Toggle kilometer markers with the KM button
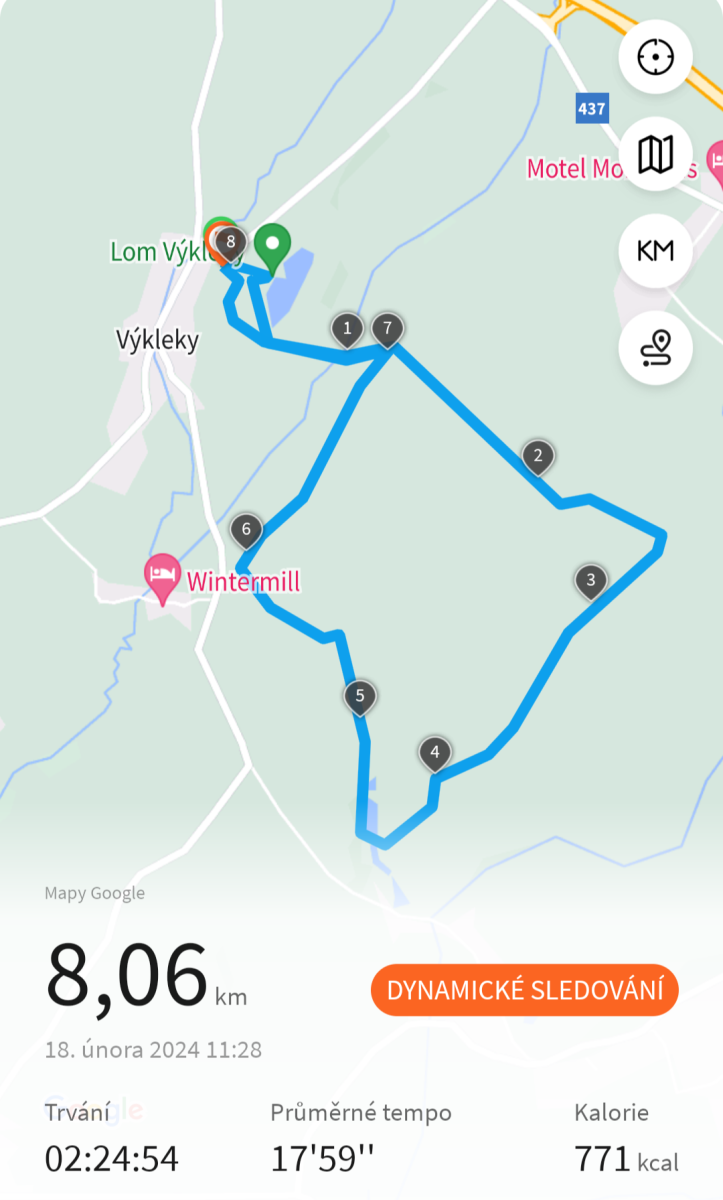The height and width of the screenshot is (1200, 723). coord(656,250)
